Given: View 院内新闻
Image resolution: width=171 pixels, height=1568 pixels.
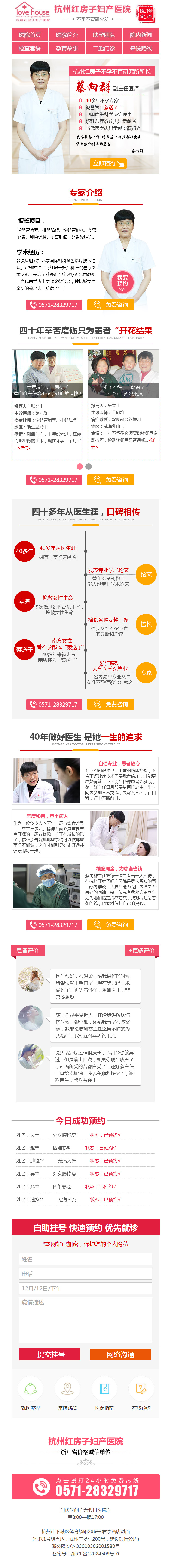Looking at the screenshot, I should (x=141, y=35).
